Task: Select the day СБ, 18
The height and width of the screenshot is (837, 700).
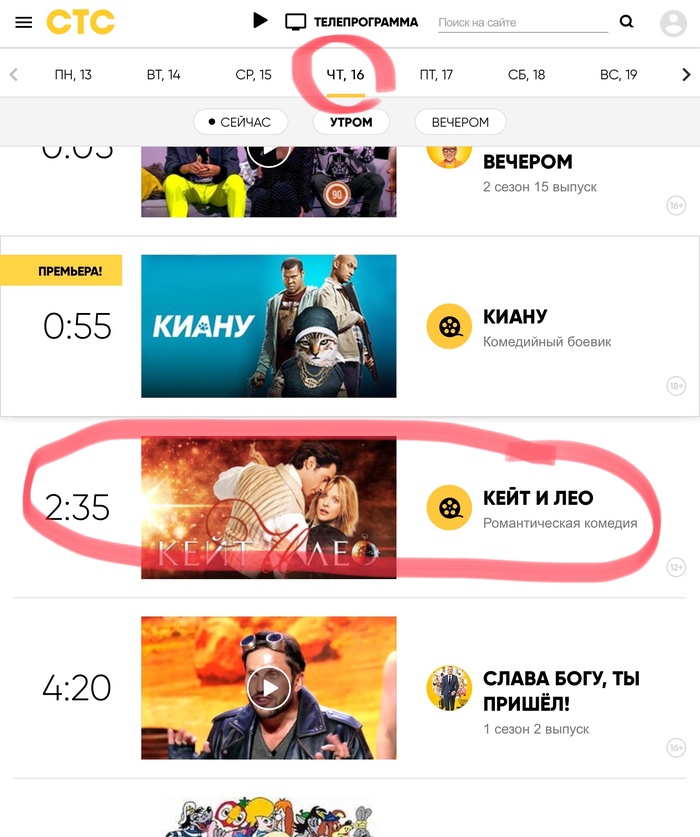Action: coord(526,75)
